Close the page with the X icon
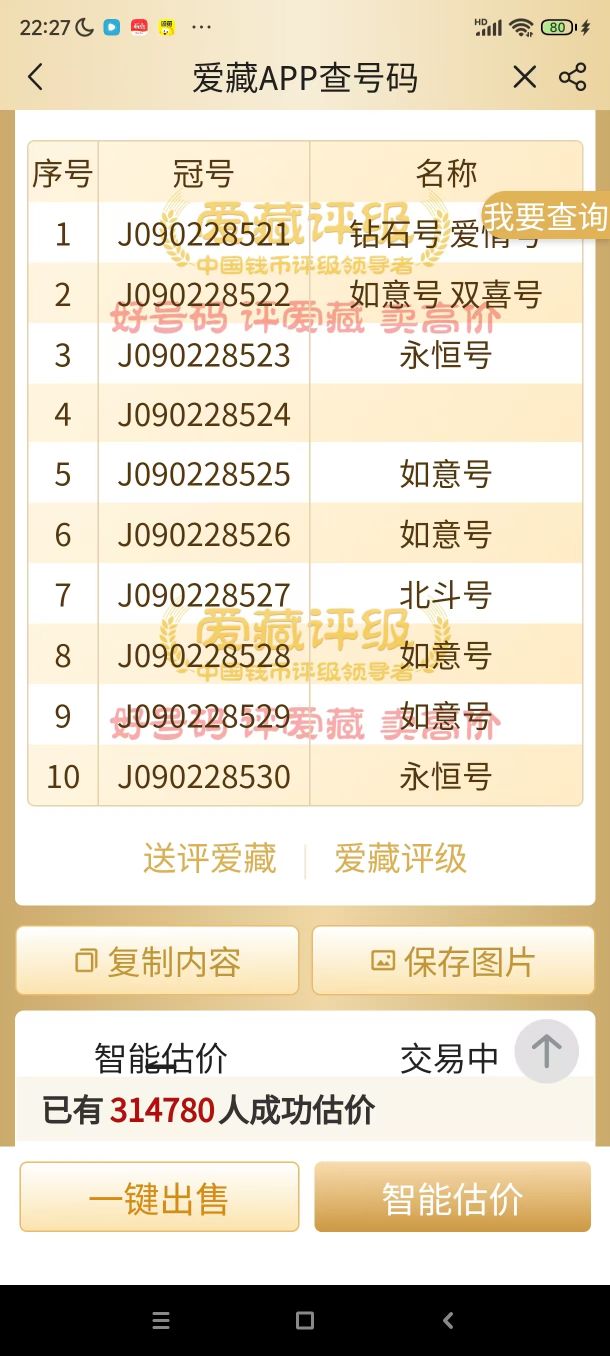 tap(524, 77)
